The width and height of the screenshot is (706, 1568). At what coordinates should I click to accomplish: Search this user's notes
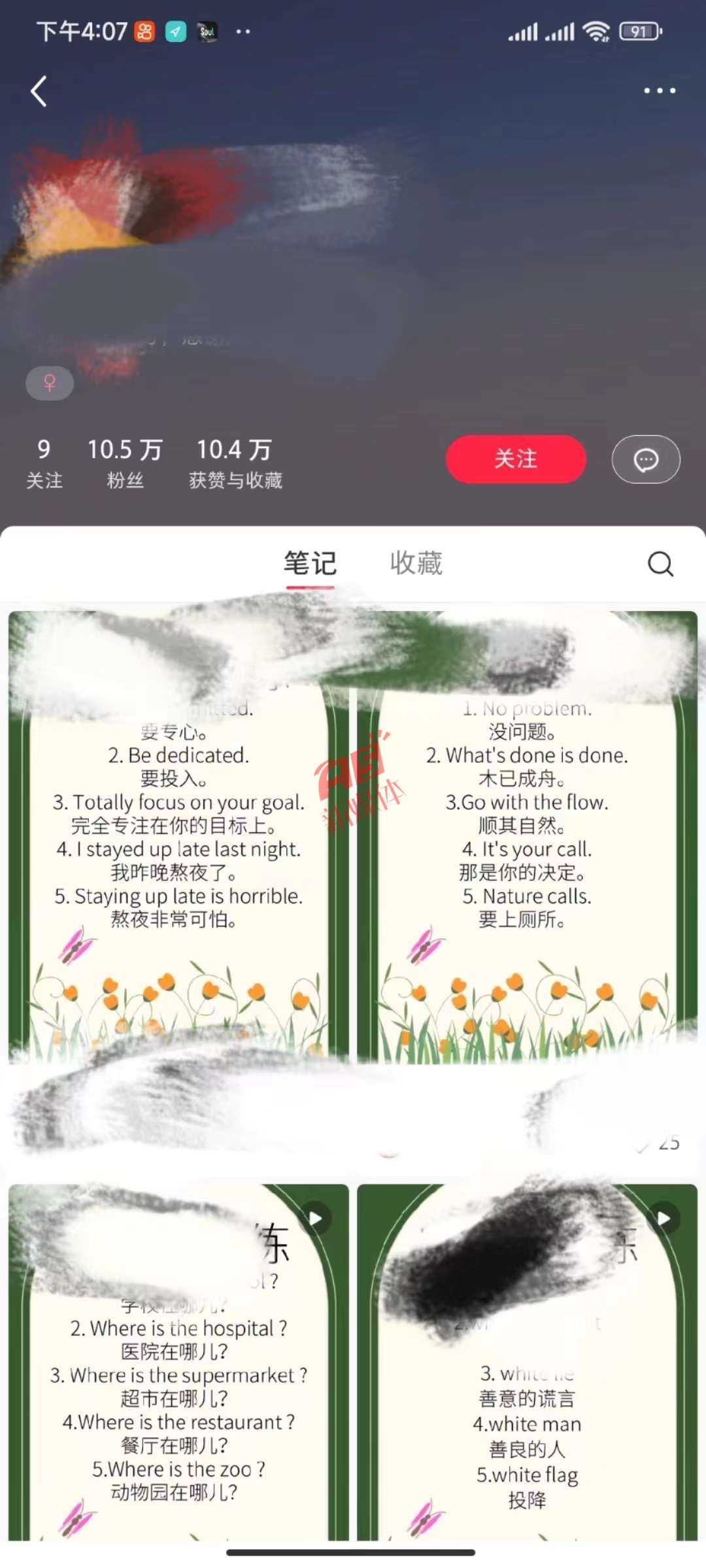[660, 563]
